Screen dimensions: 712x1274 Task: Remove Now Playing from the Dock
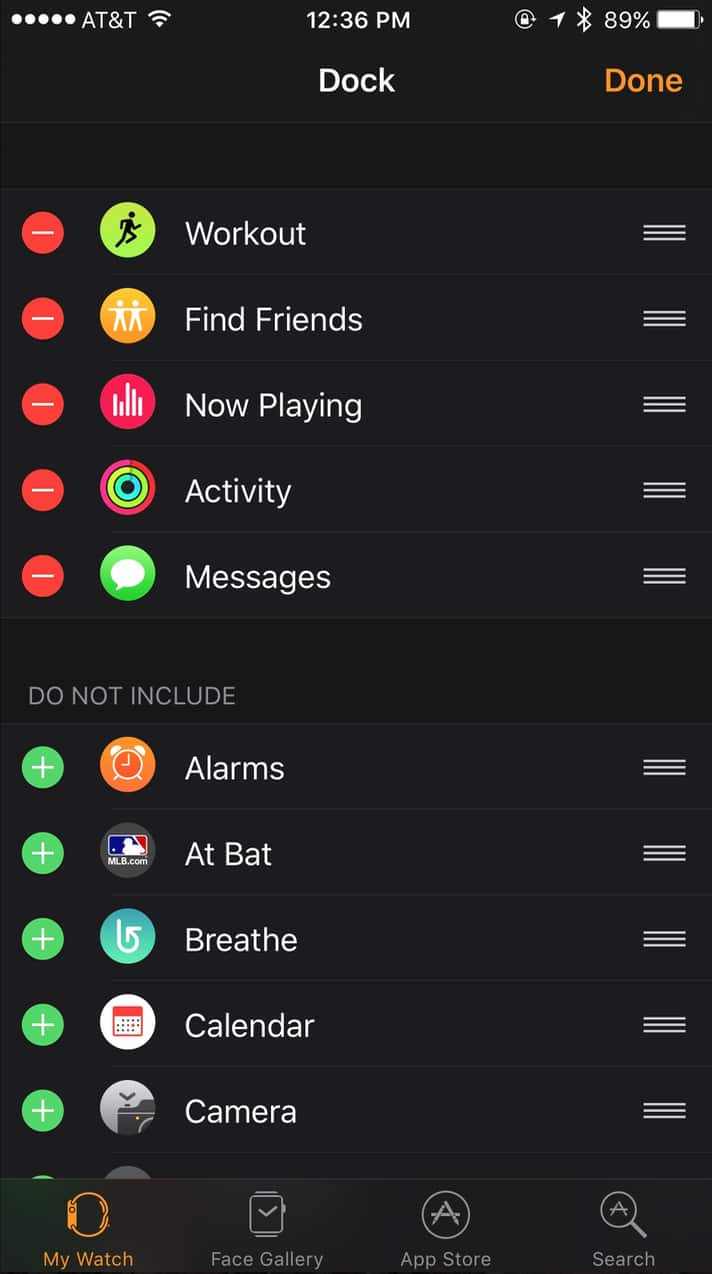[42, 405]
